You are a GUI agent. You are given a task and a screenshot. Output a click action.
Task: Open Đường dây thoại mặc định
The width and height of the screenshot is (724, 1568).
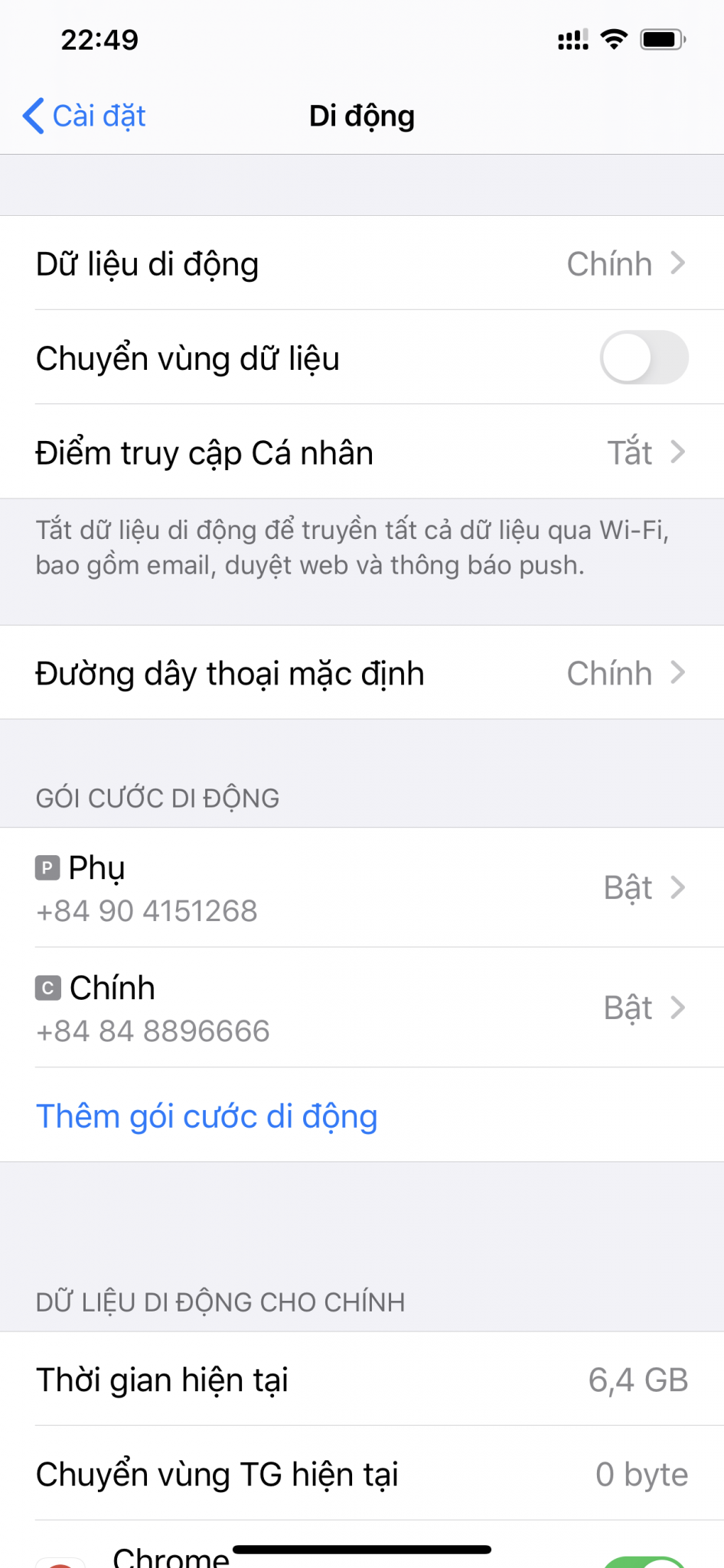361,673
